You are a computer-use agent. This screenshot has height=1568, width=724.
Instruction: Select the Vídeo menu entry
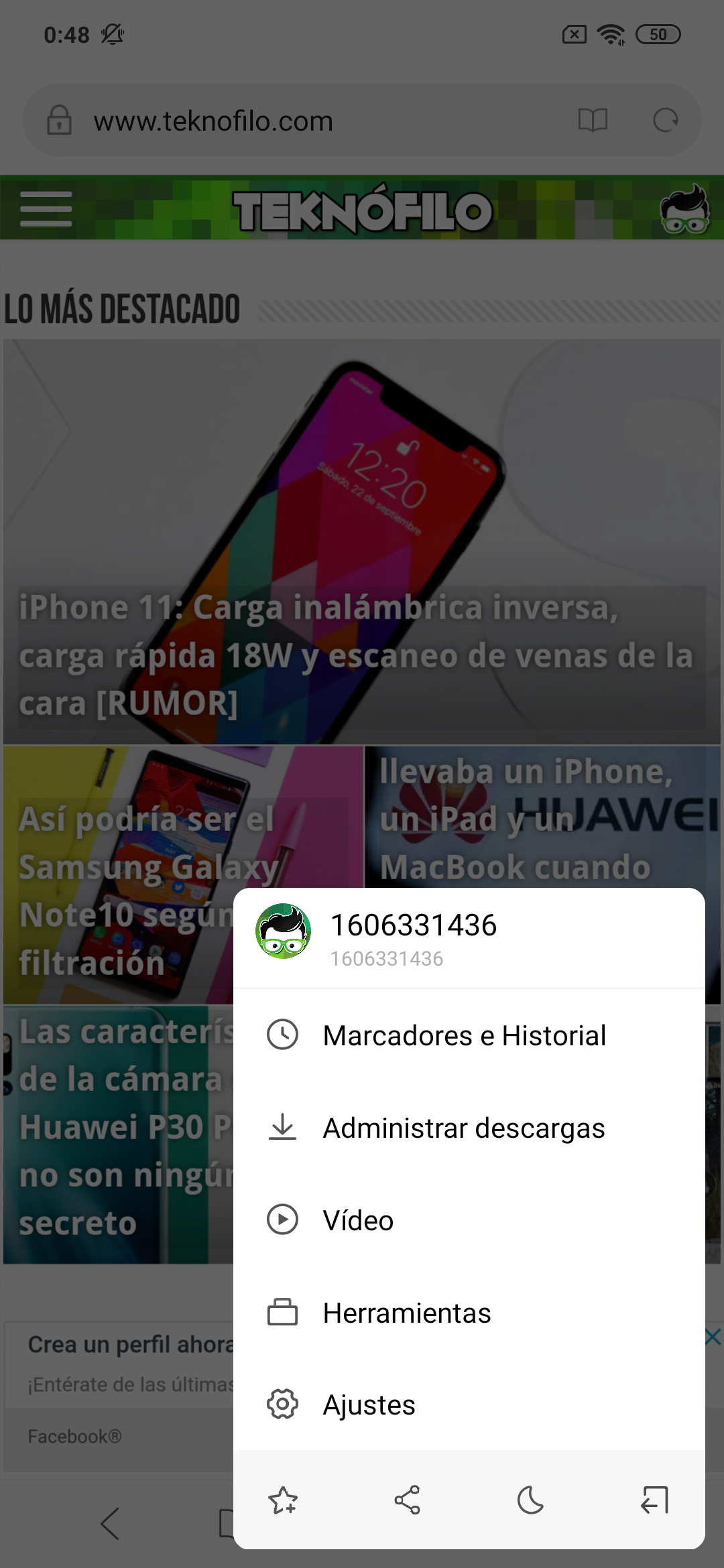point(469,1220)
